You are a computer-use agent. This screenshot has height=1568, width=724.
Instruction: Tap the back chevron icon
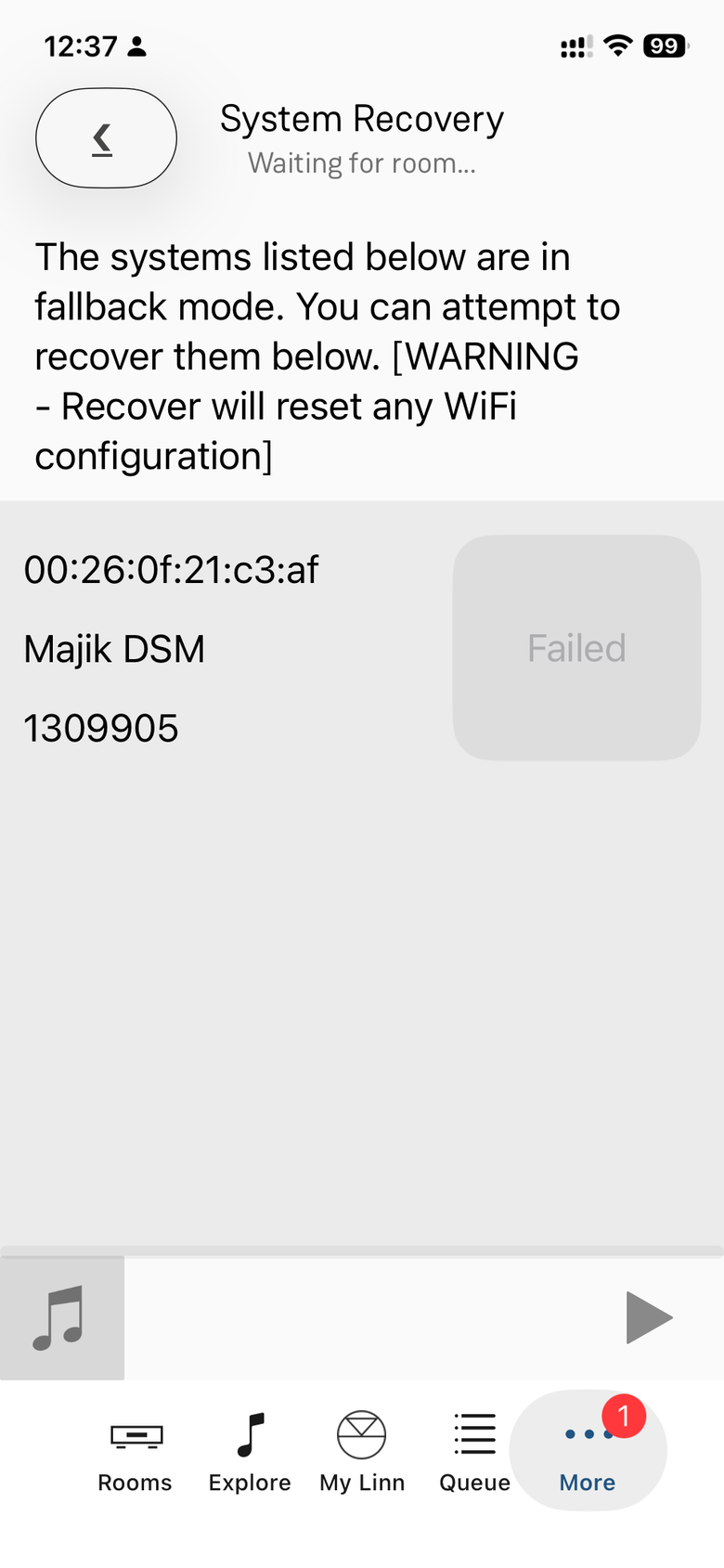(104, 137)
